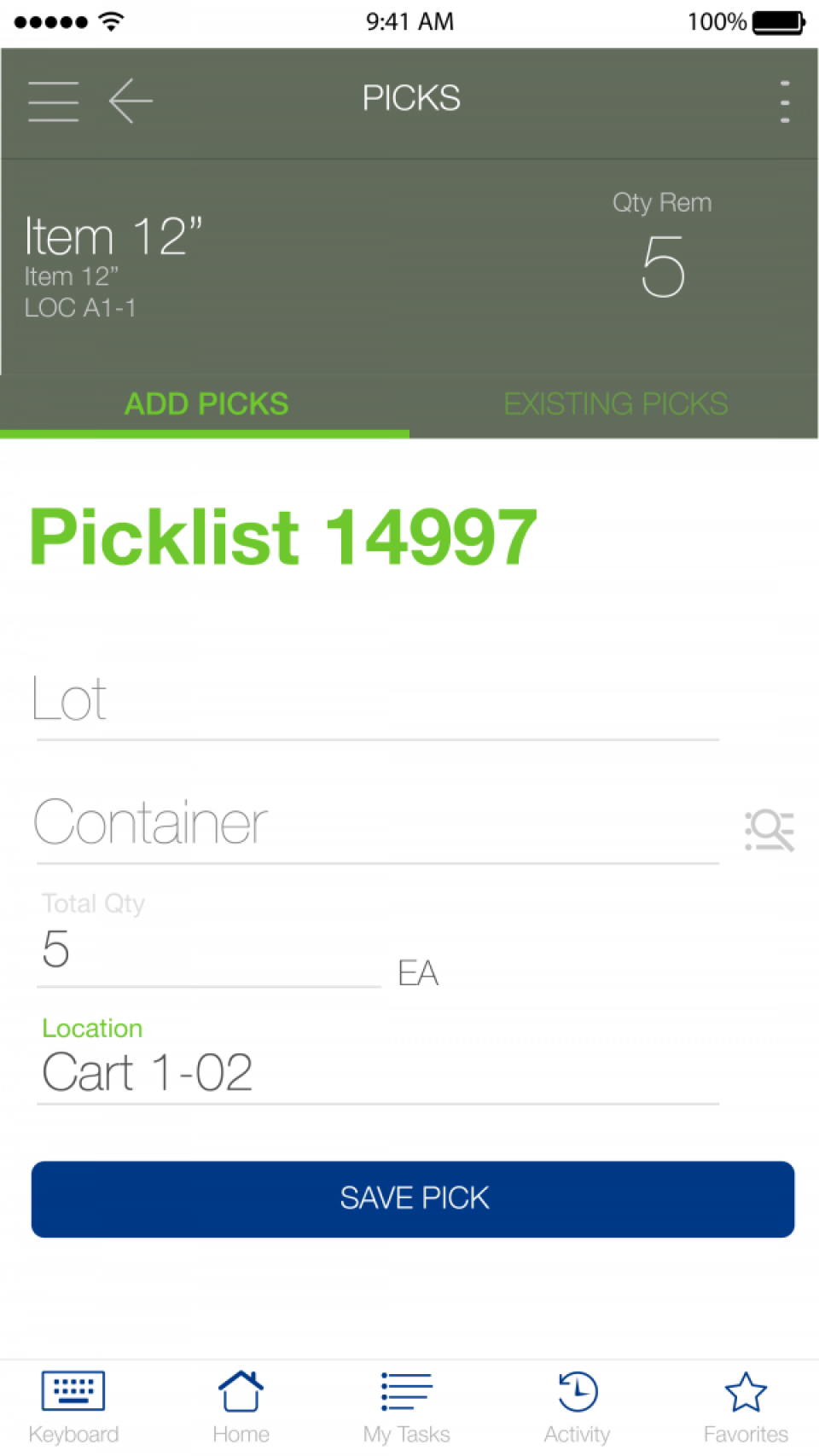Switch to the EXISTING PICKS tab
The height and width of the screenshot is (1456, 819).
click(616, 403)
